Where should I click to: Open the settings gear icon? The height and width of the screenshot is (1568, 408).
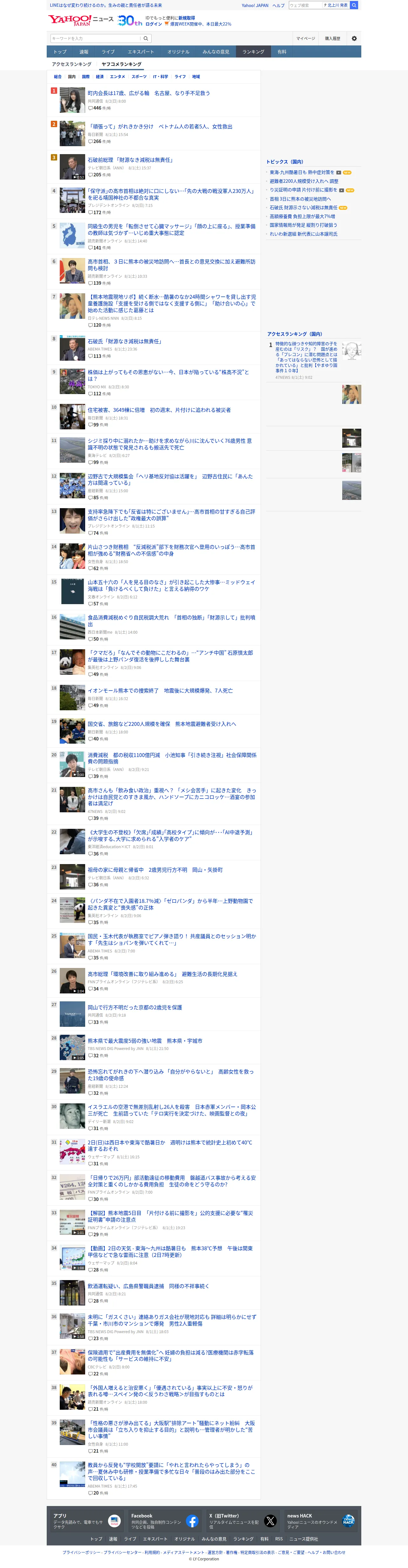[354, 38]
